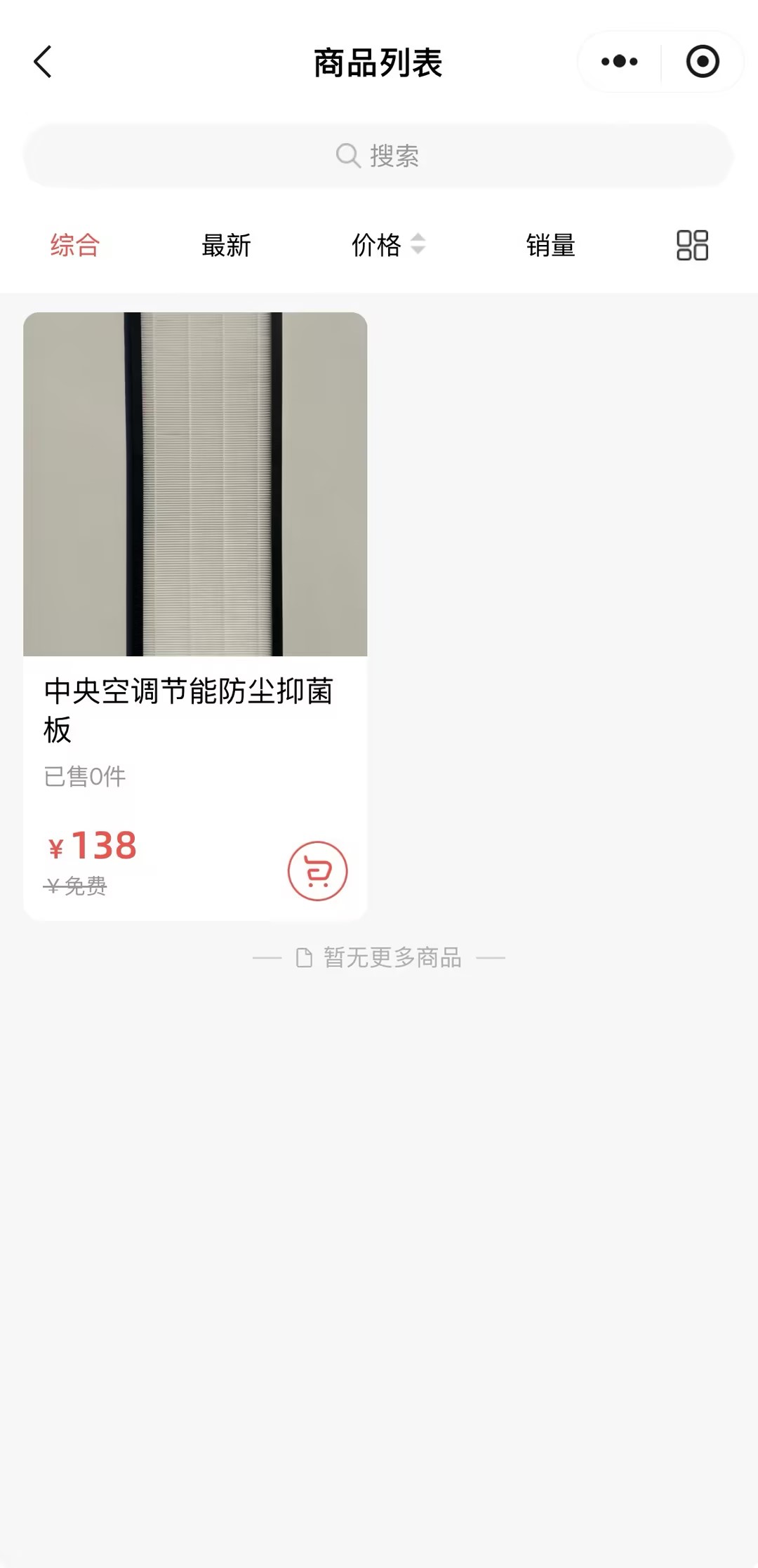Switch to the 最新 tab
Image resolution: width=758 pixels, height=1568 pixels.
[226, 245]
